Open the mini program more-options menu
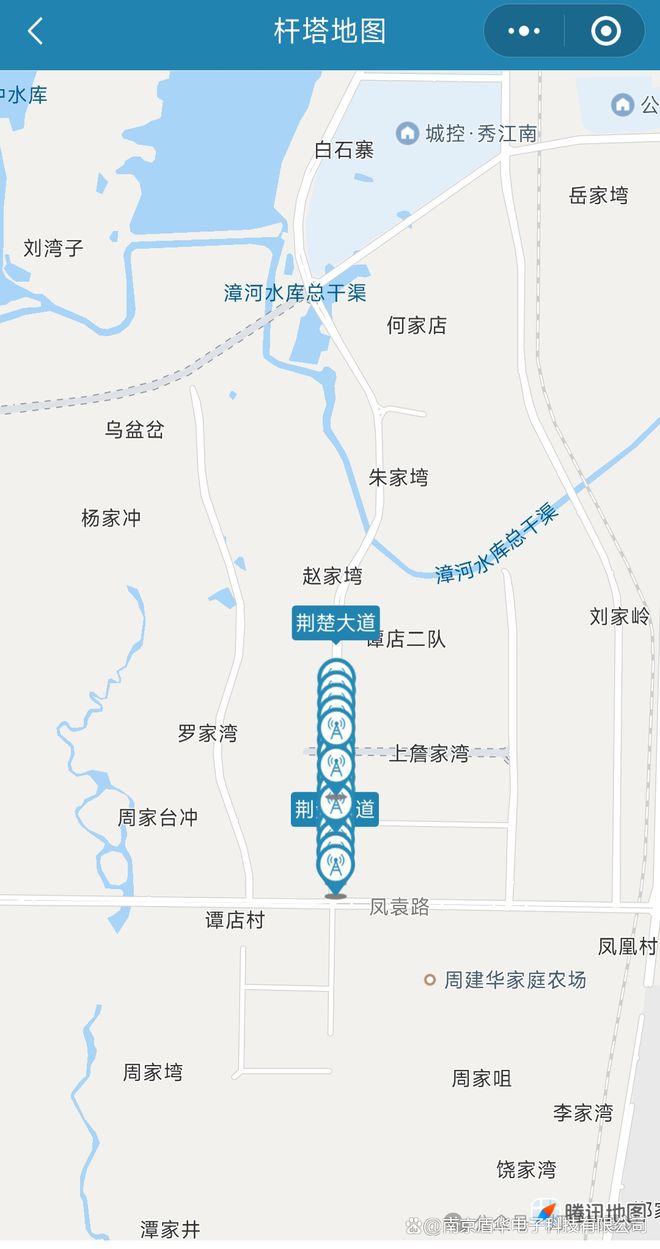Screen dimensions: 660x1249 pyautogui.click(x=524, y=32)
